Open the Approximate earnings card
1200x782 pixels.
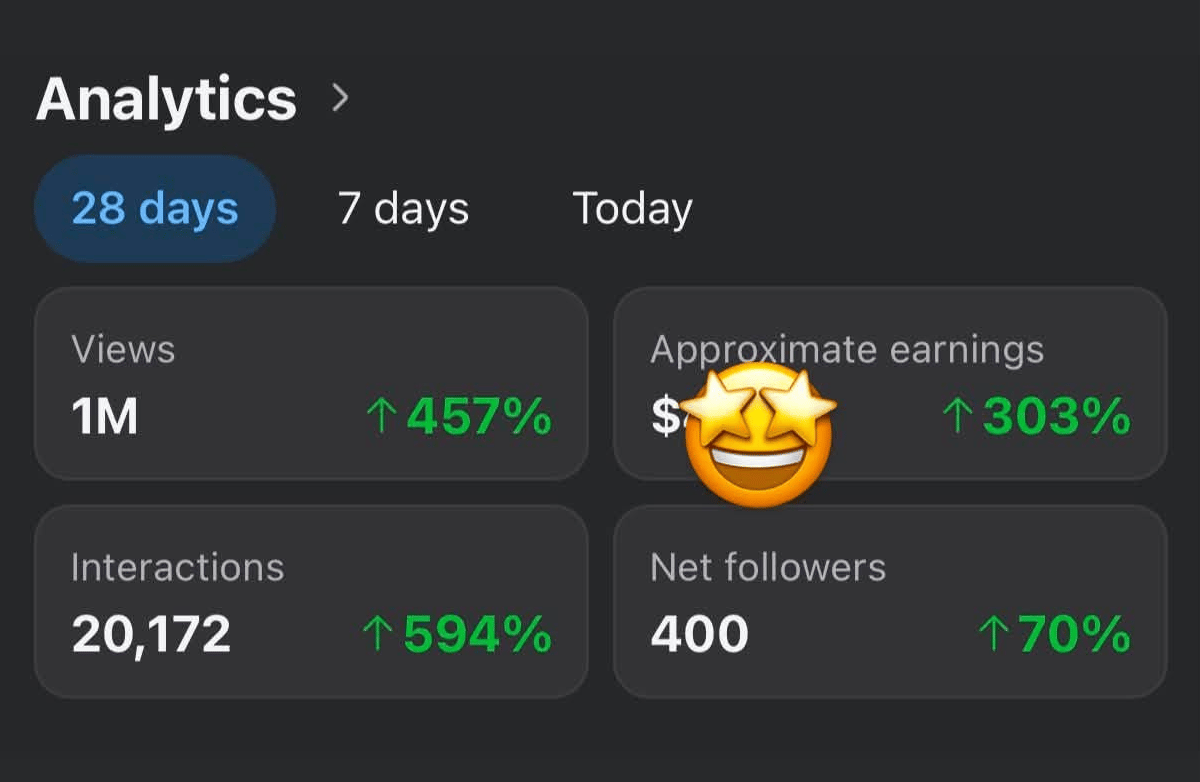pyautogui.click(x=890, y=384)
